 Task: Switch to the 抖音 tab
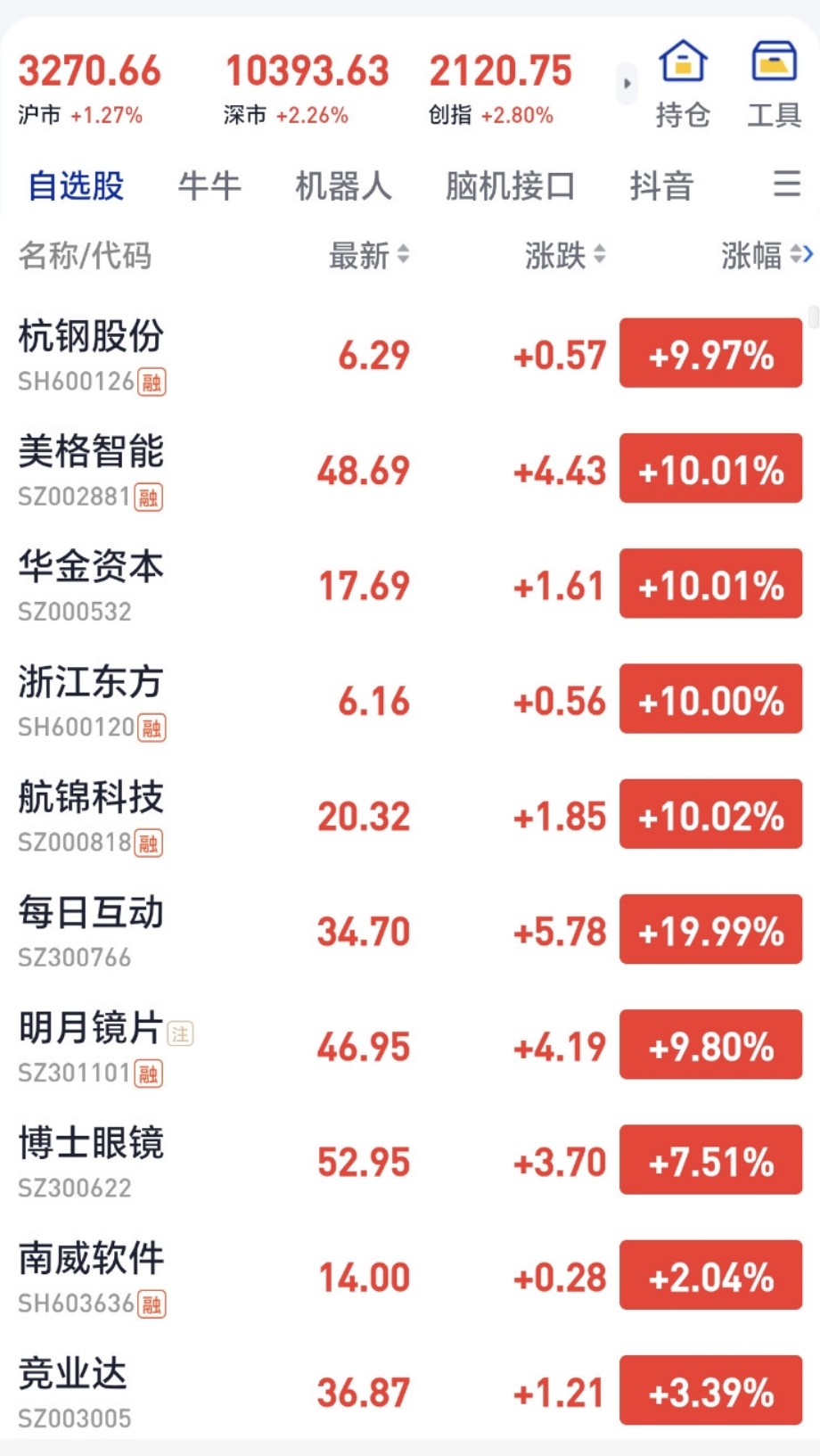[661, 185]
